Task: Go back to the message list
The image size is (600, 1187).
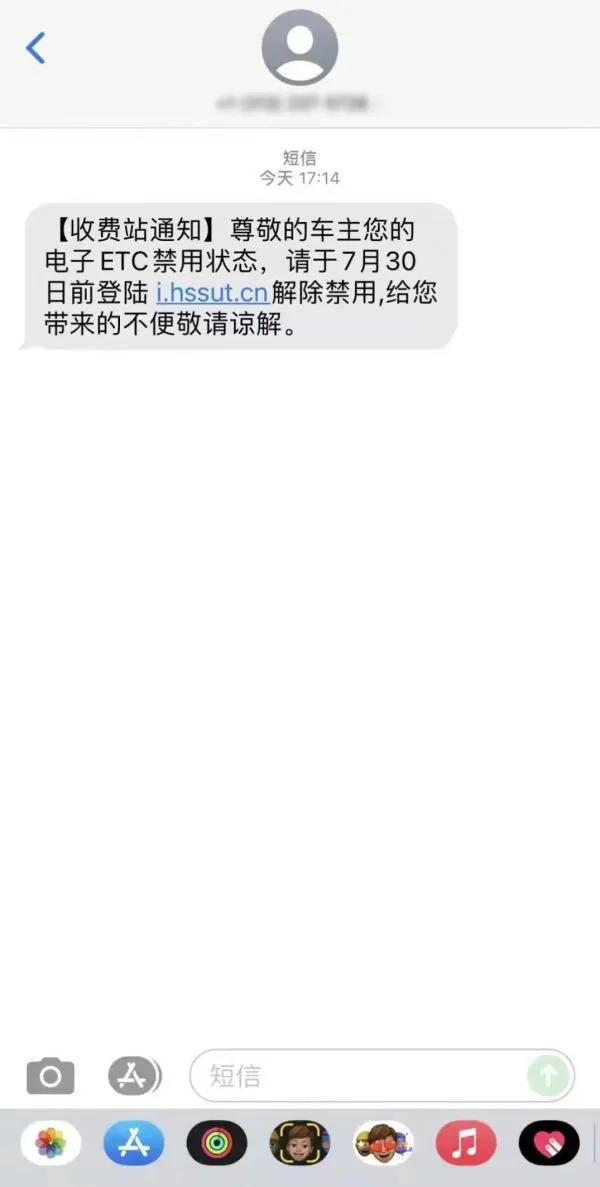Action: coord(36,48)
